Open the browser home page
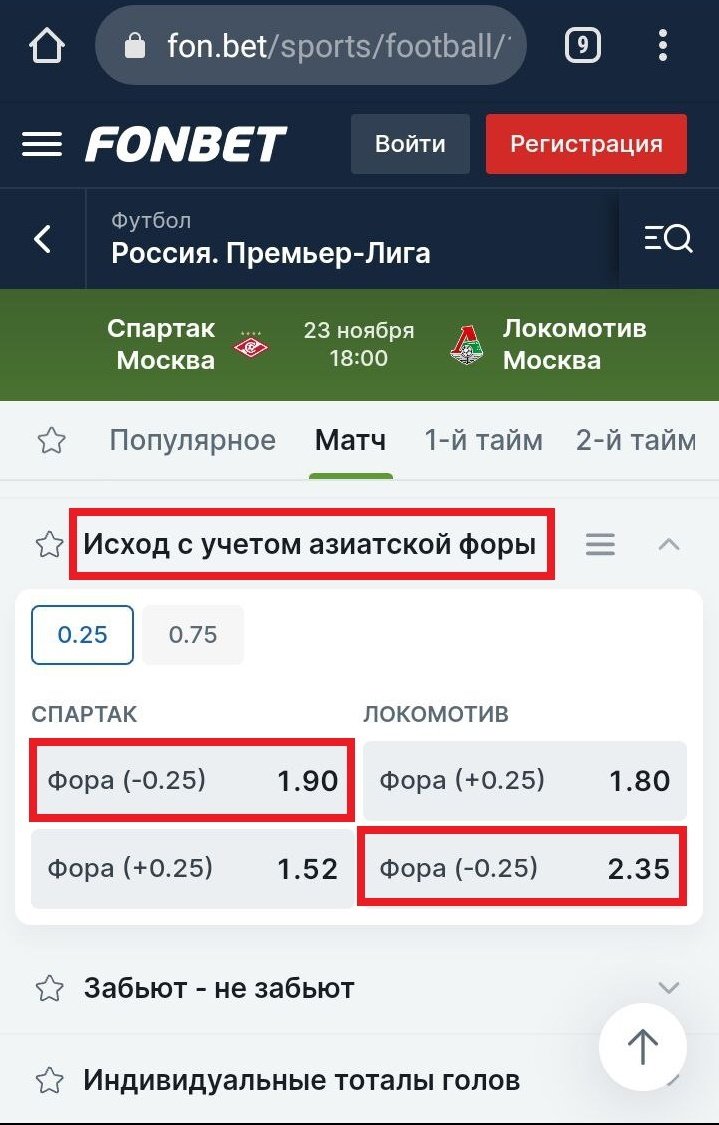The image size is (719, 1125). click(x=47, y=45)
